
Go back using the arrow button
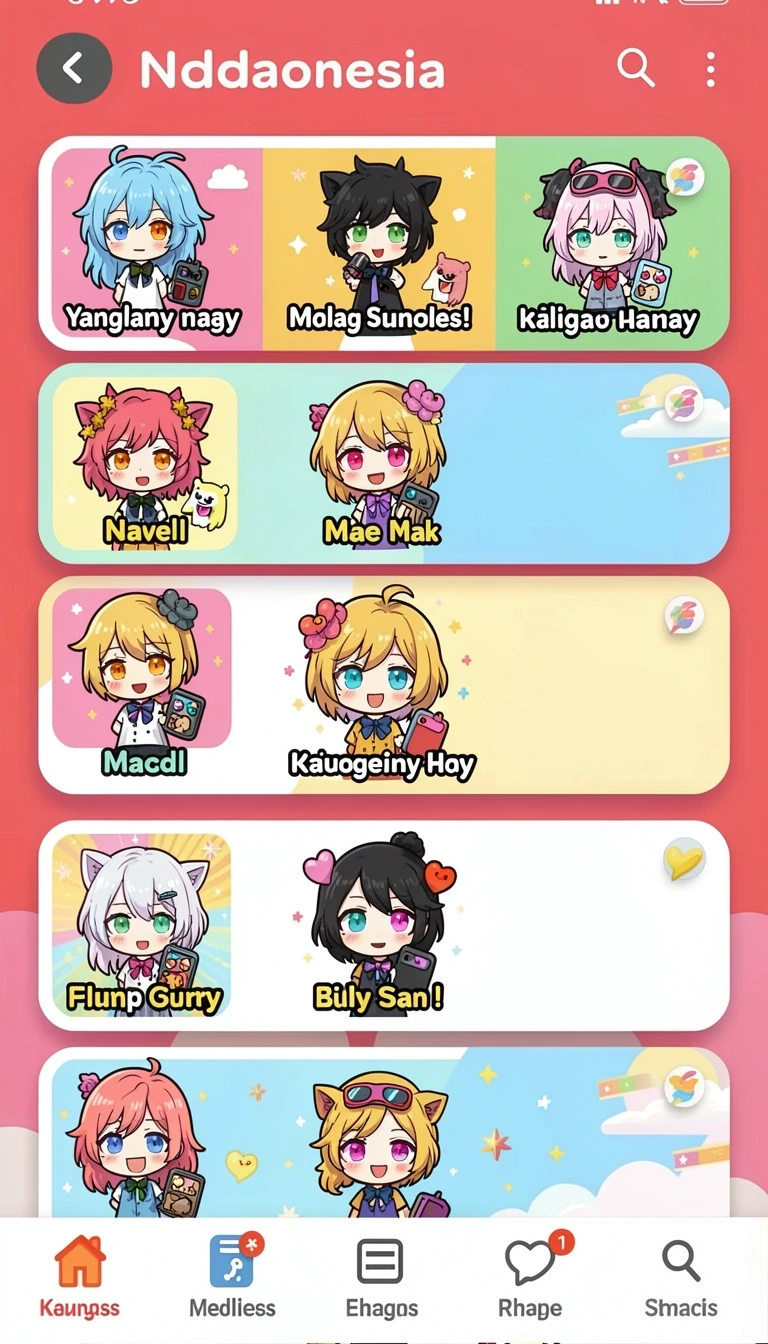[74, 68]
